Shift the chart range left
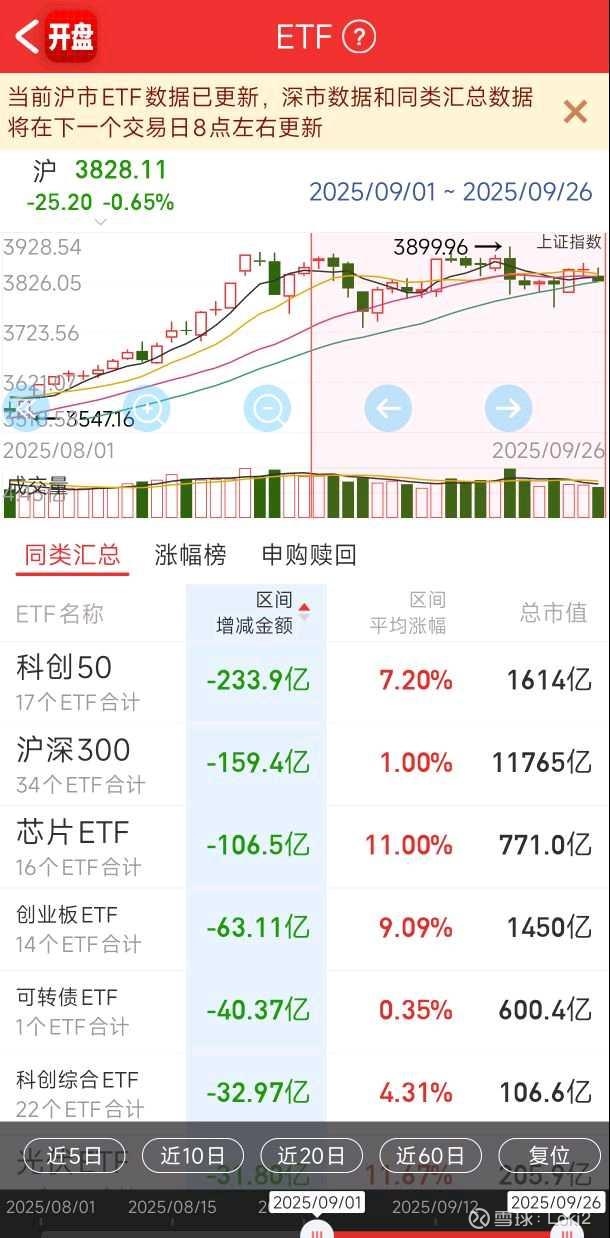This screenshot has width=610, height=1238. pos(388,408)
